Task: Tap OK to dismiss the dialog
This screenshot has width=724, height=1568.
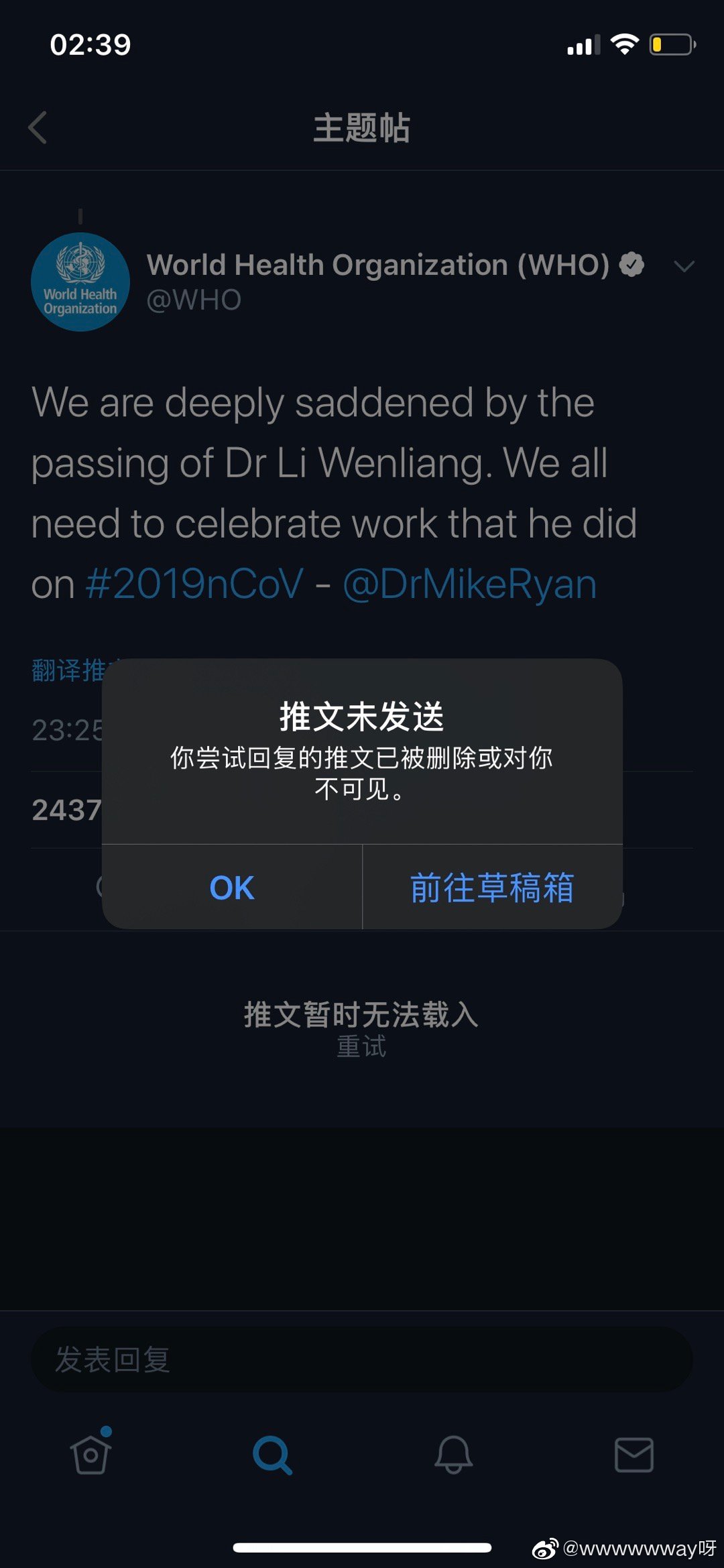Action: [232, 888]
